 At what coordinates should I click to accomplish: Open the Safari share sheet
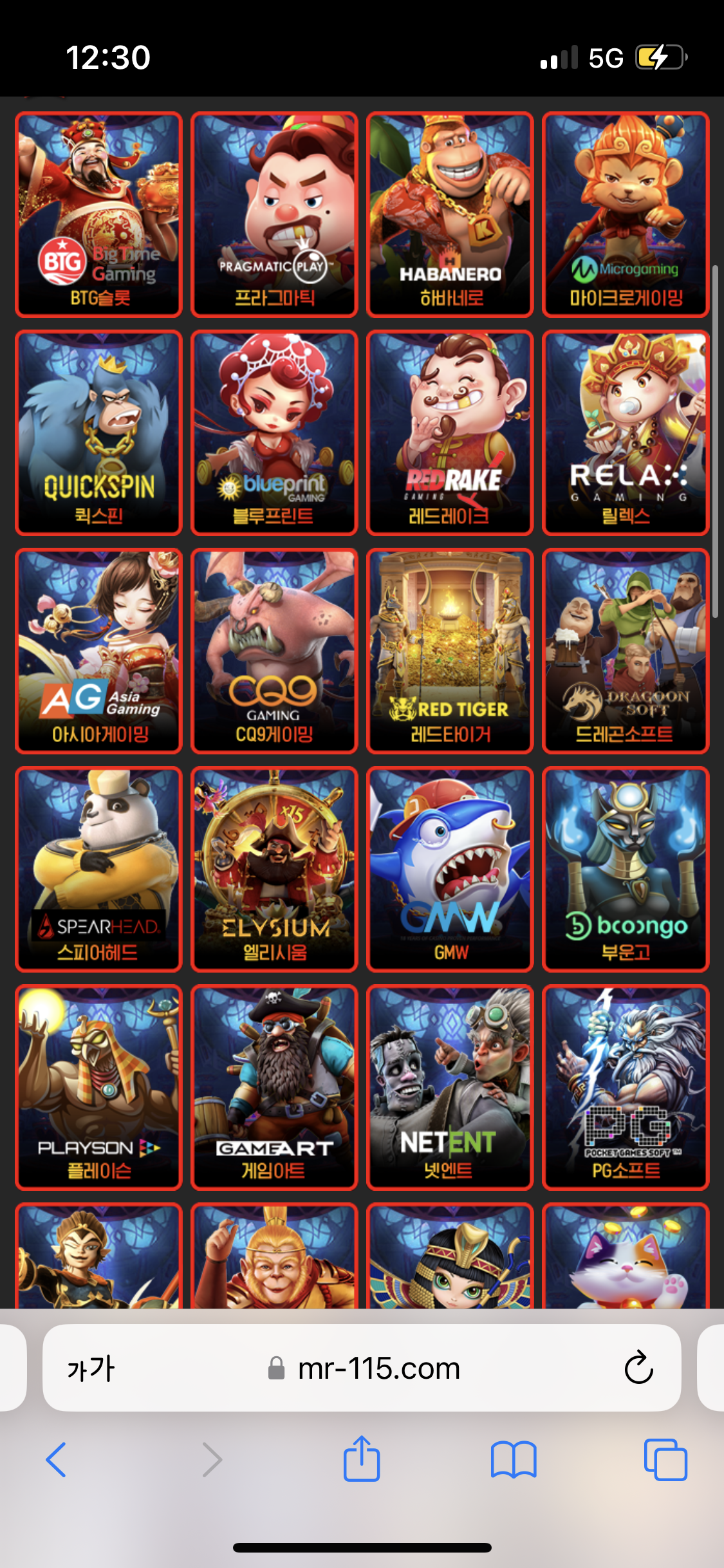(x=362, y=1459)
